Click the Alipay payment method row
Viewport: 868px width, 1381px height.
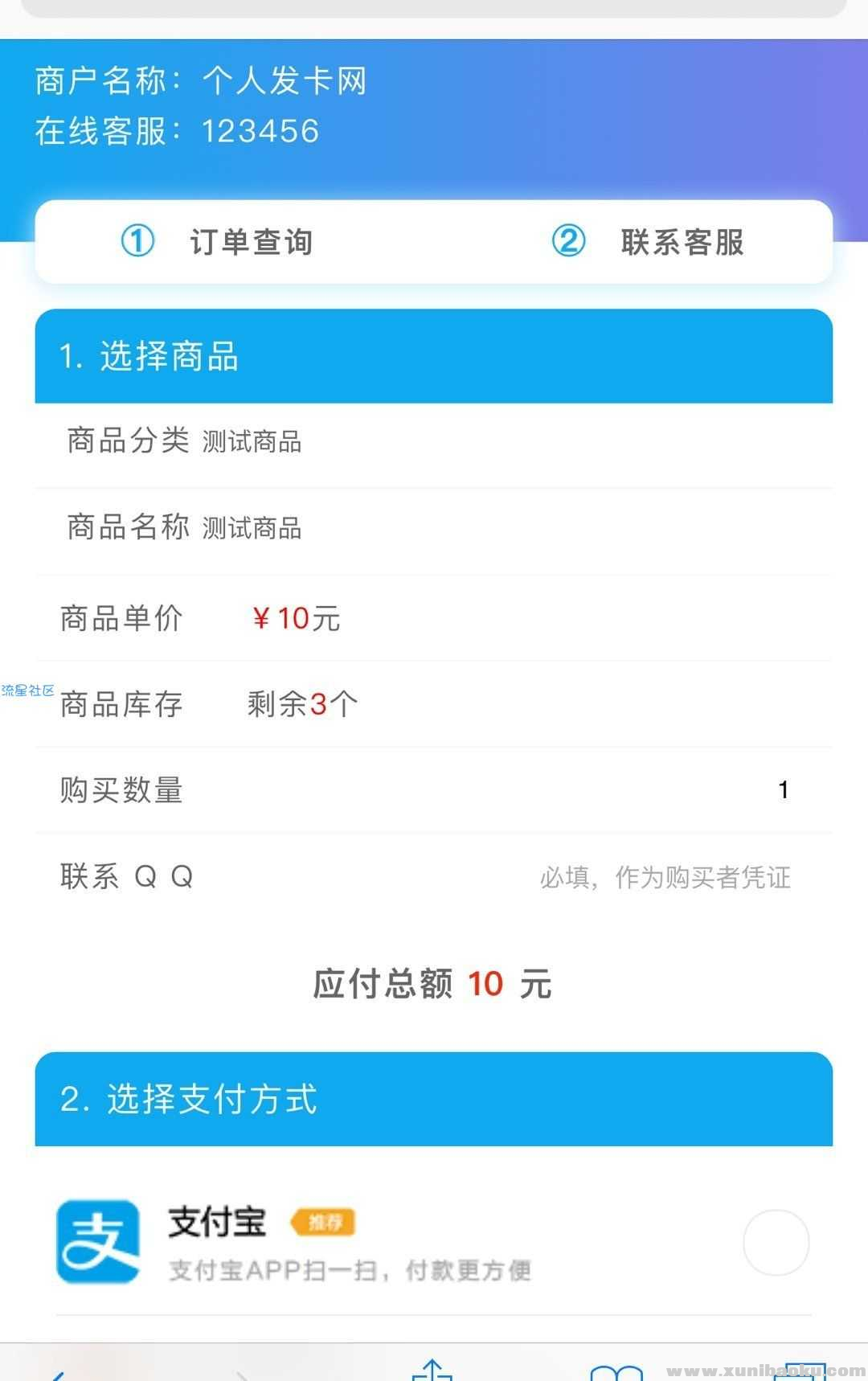434,1240
